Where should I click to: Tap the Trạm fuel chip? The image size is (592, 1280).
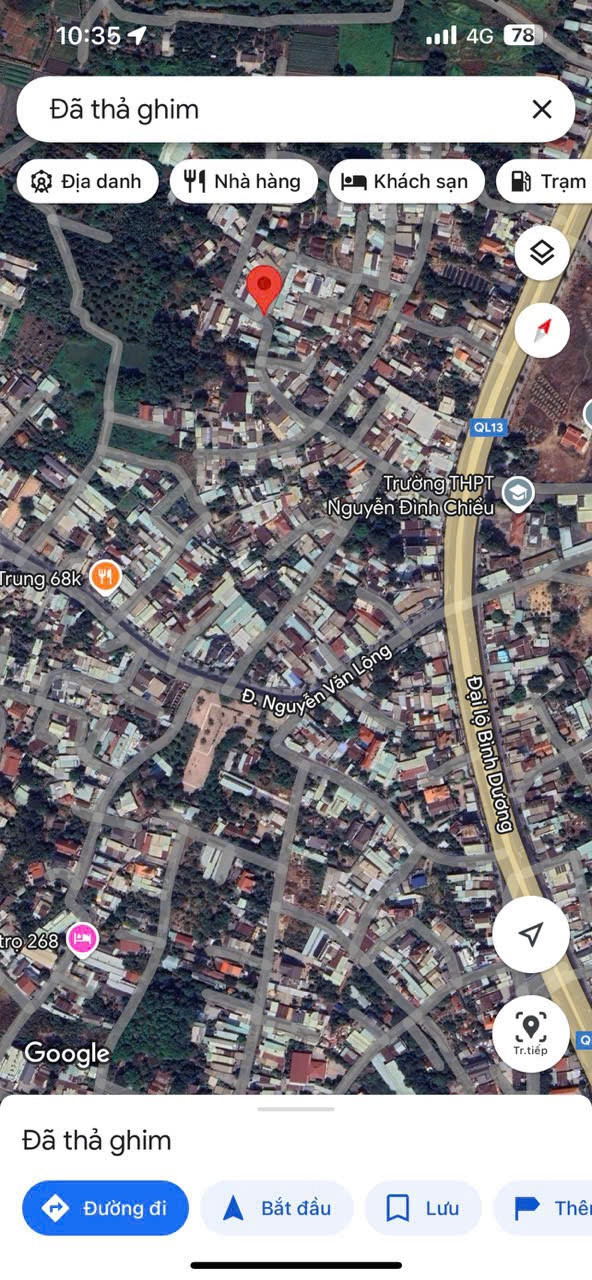(x=545, y=182)
